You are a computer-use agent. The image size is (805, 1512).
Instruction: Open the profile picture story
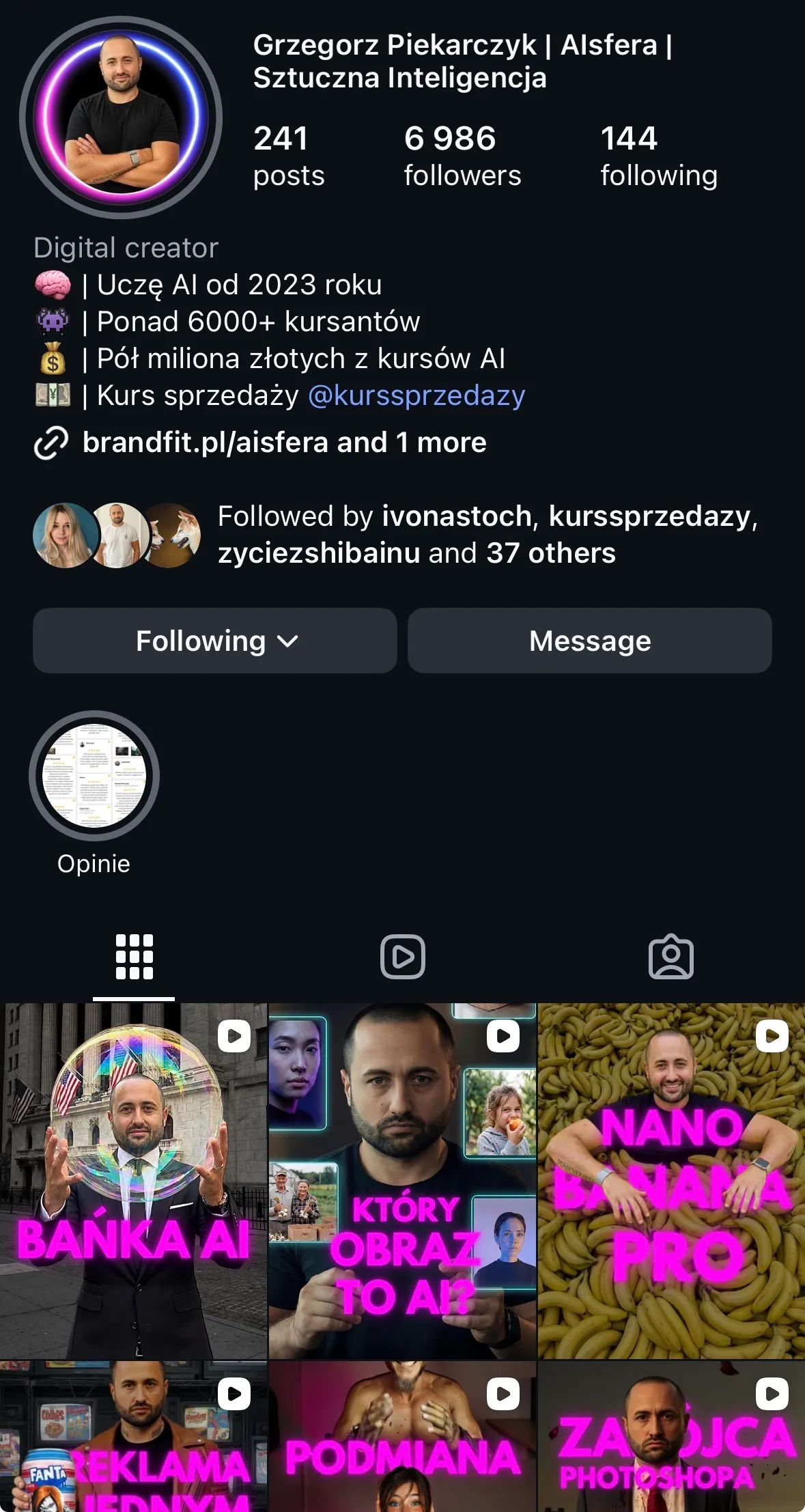(121, 117)
